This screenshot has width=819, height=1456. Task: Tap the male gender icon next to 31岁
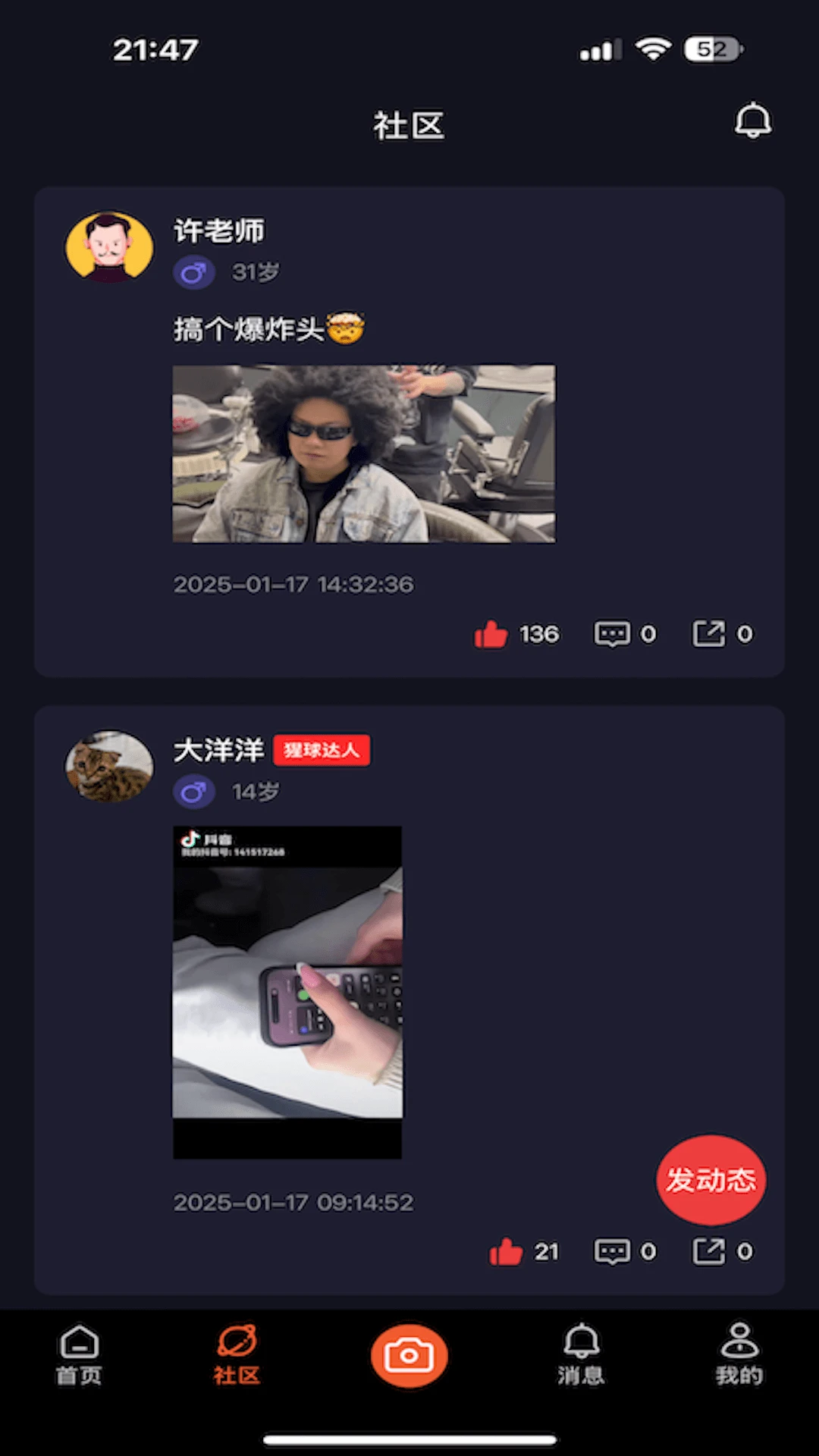(195, 271)
